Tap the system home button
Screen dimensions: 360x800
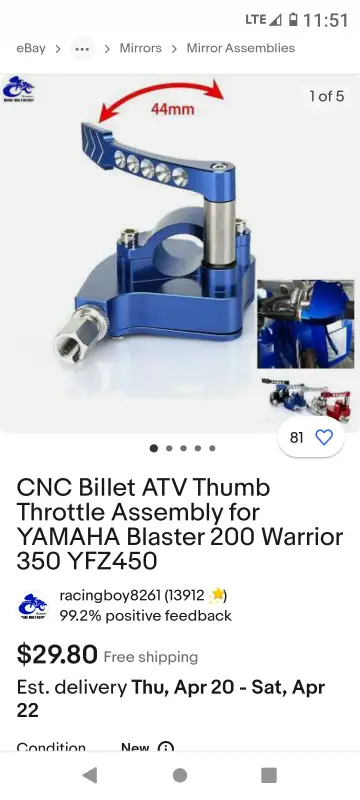tap(179, 776)
